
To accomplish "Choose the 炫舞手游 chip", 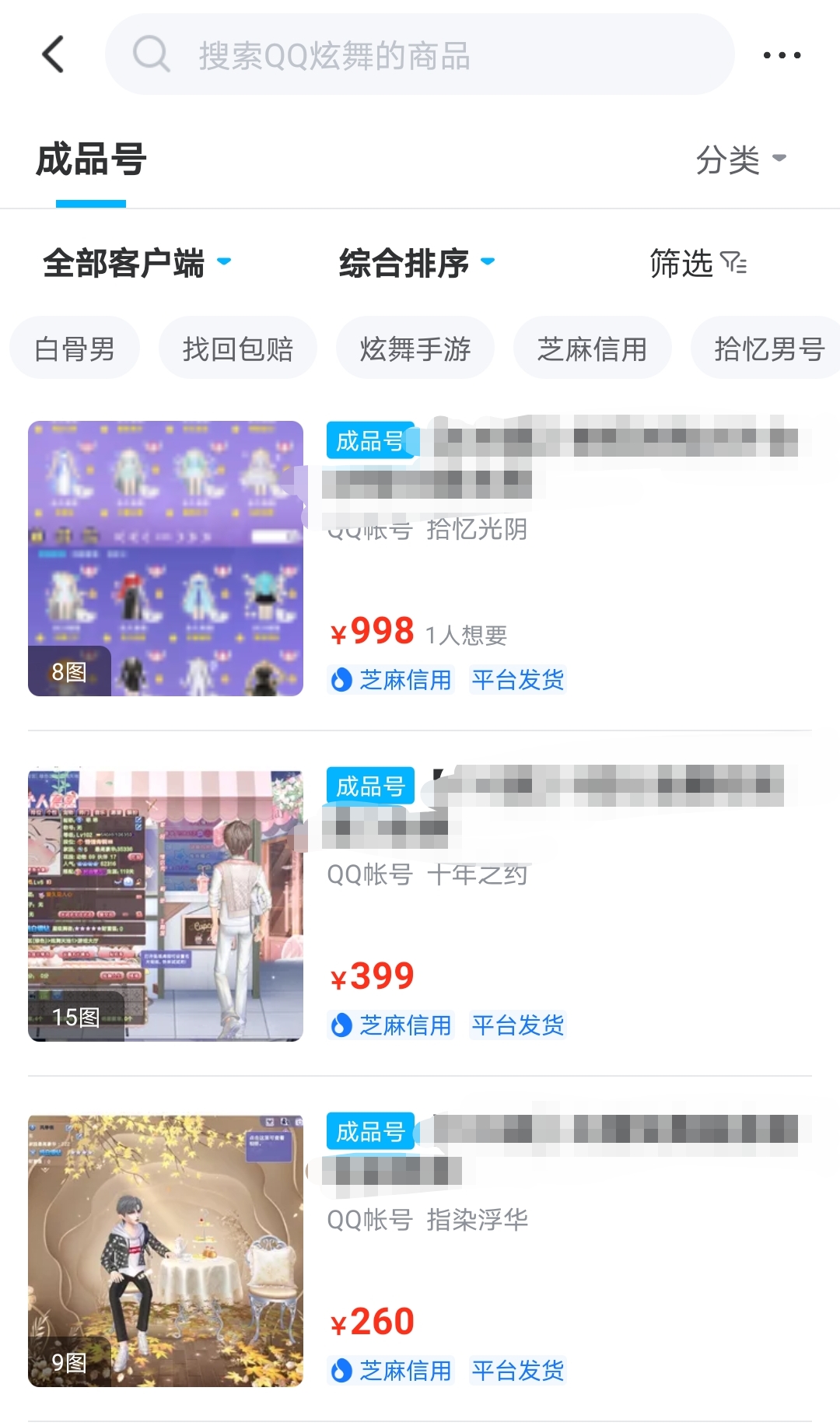I will 415,349.
